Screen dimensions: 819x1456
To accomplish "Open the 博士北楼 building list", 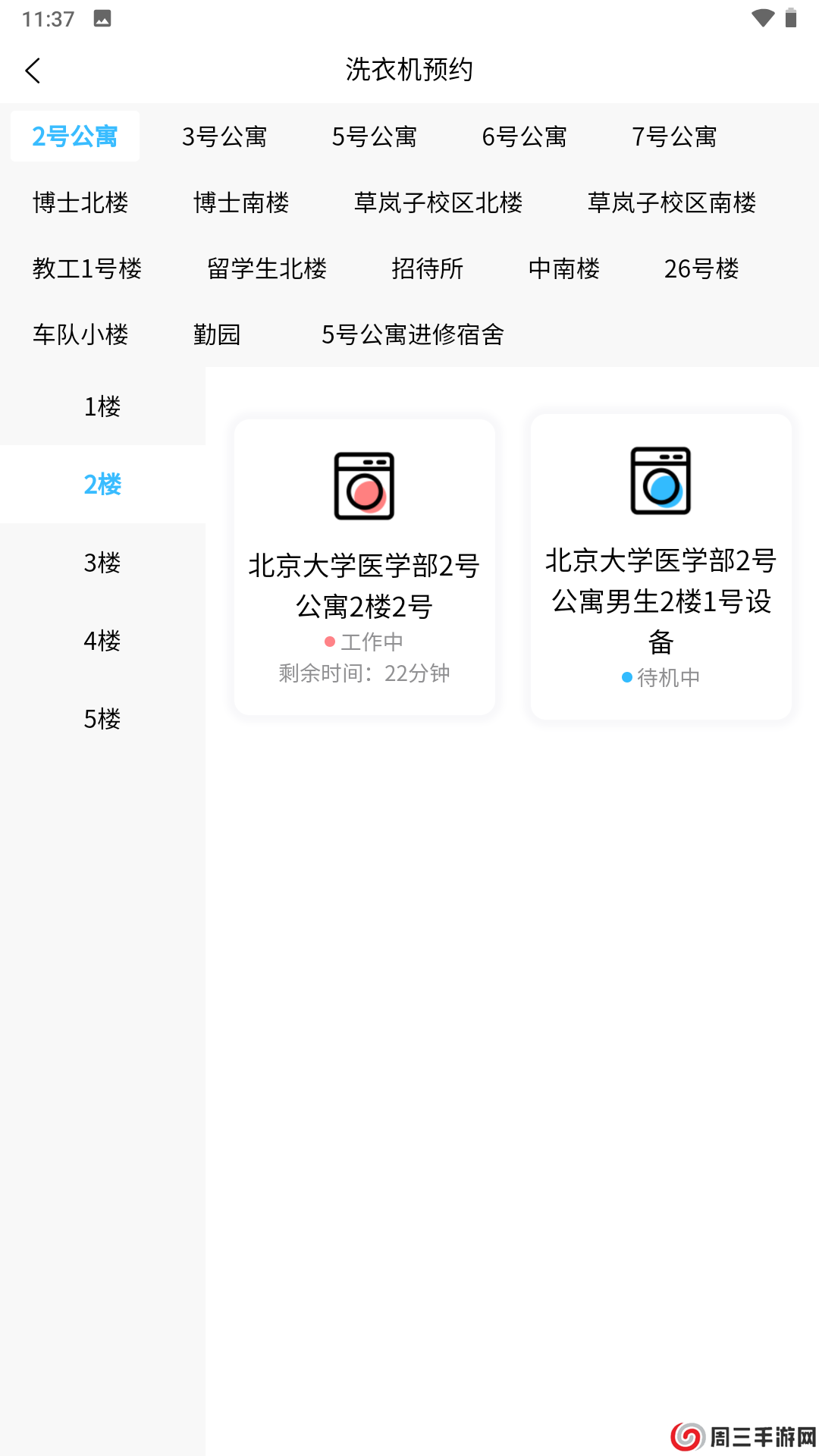I will [x=80, y=202].
